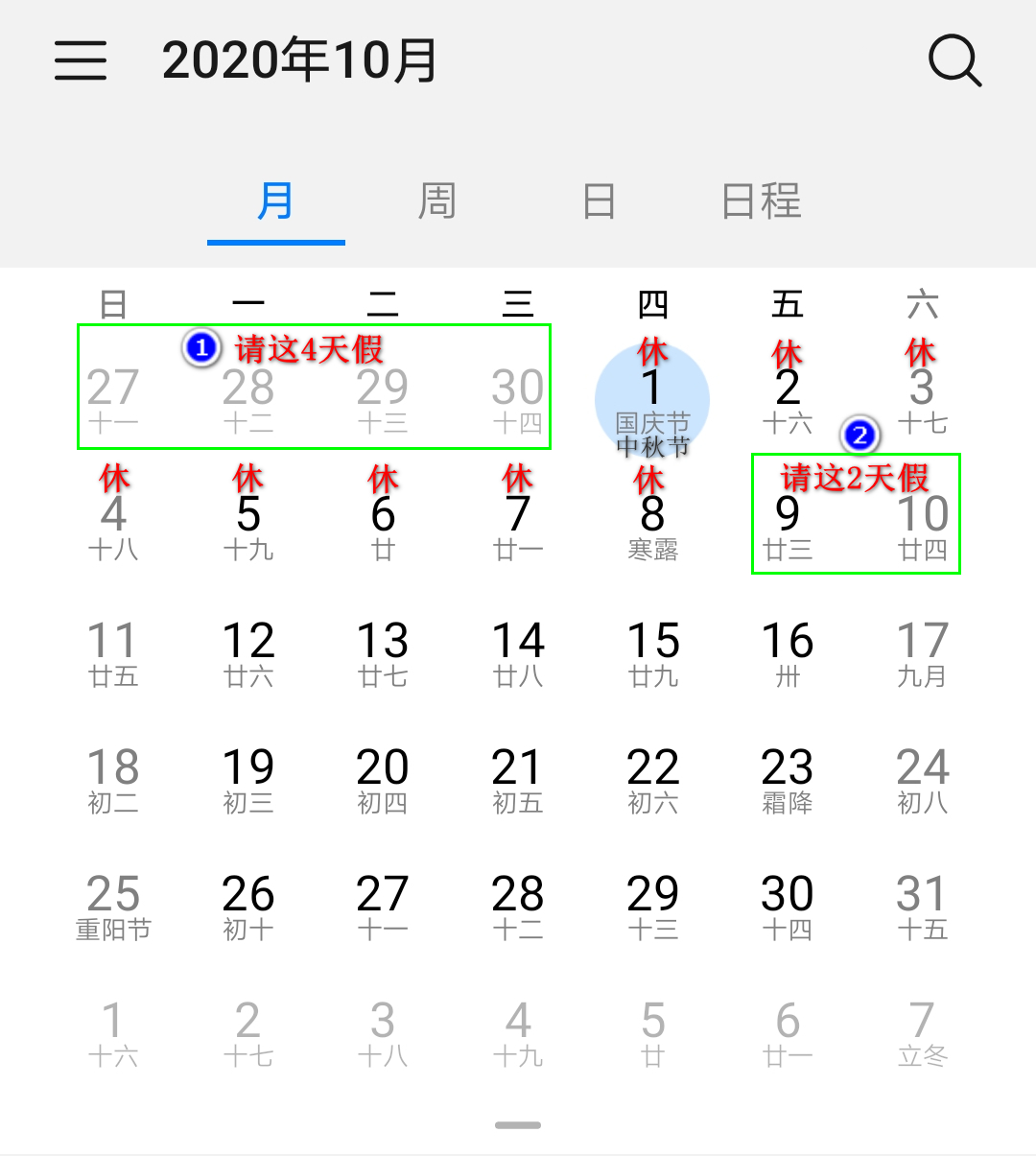Select the 月 month view tab
1036x1156 pixels.
pos(275,201)
